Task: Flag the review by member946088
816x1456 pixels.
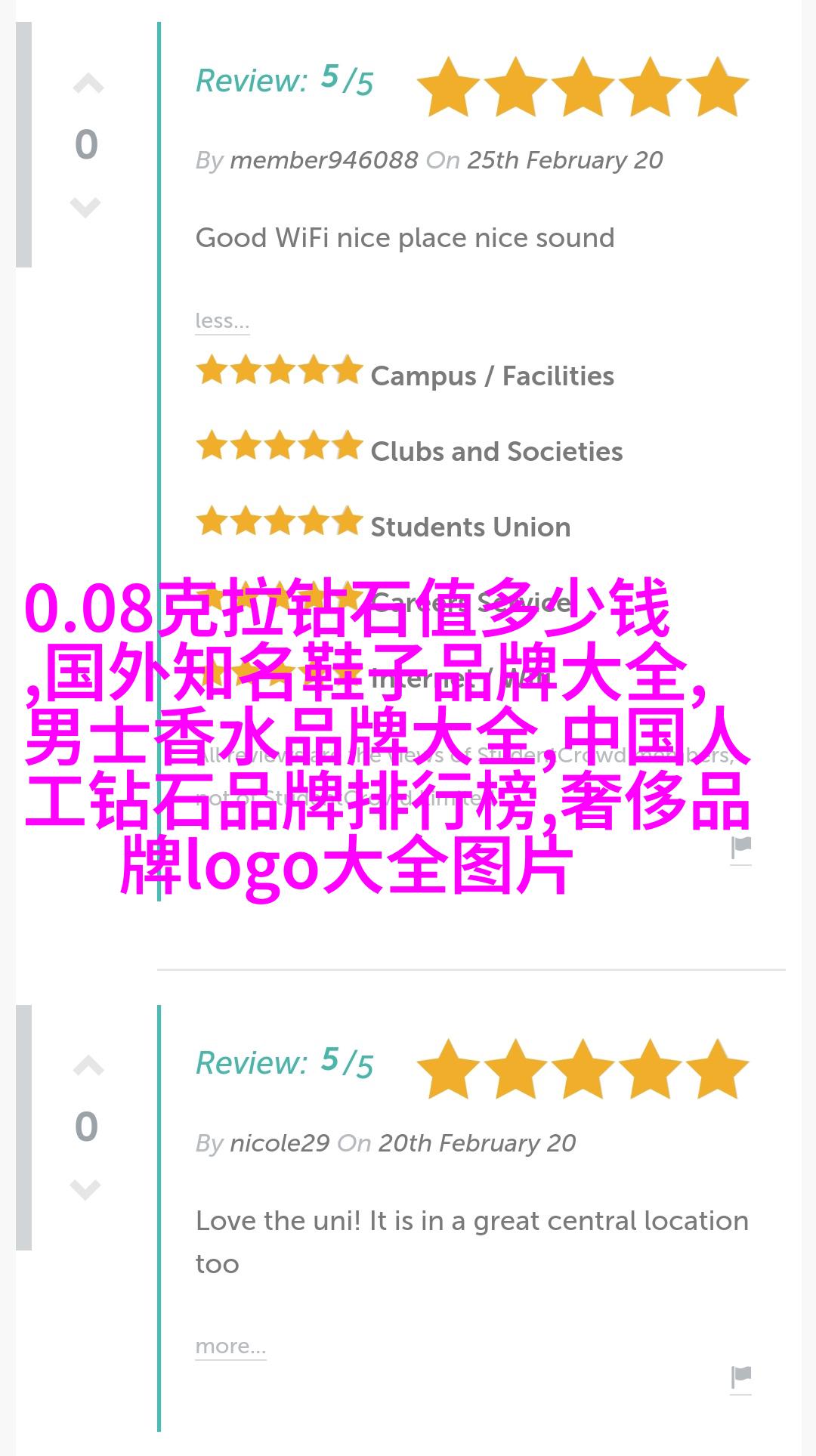Action: coord(741,849)
